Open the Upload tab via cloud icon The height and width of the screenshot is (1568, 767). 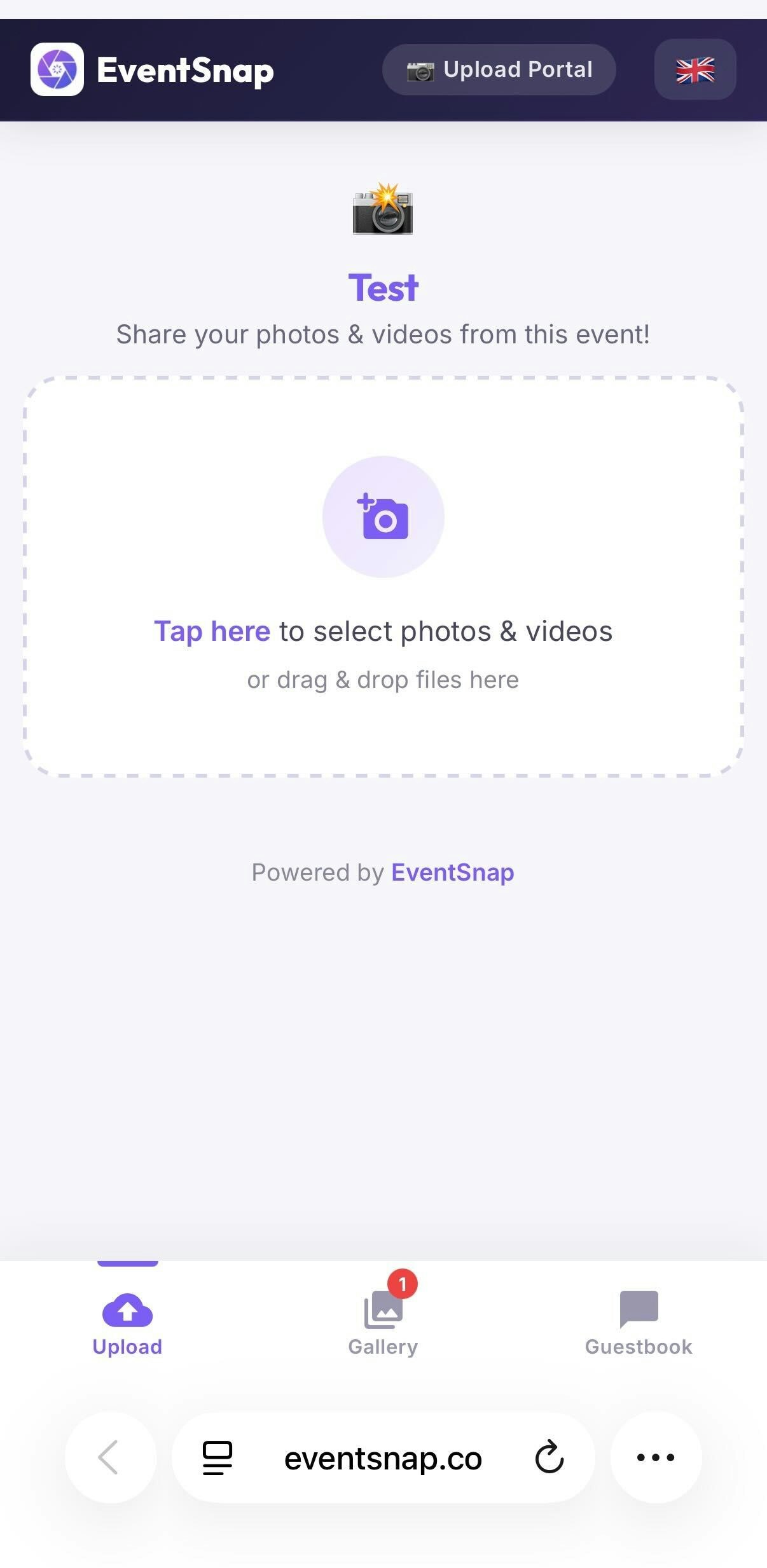click(x=127, y=1310)
